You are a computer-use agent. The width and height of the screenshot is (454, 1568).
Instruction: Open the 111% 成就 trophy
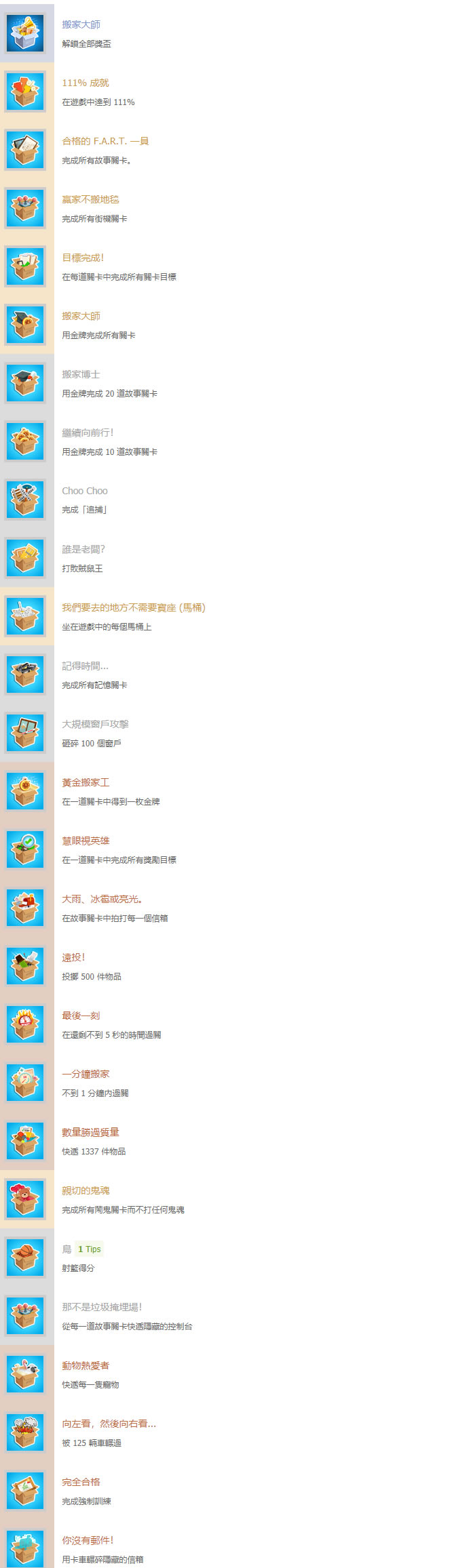(x=85, y=83)
